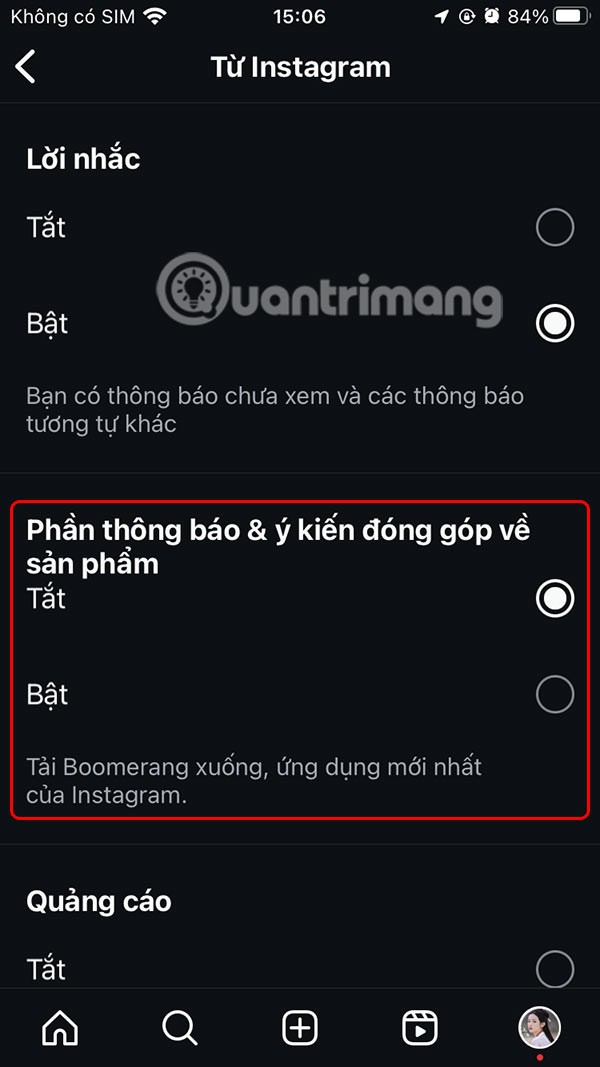The height and width of the screenshot is (1067, 600).
Task: Open the Profile tab
Action: coord(539,1027)
